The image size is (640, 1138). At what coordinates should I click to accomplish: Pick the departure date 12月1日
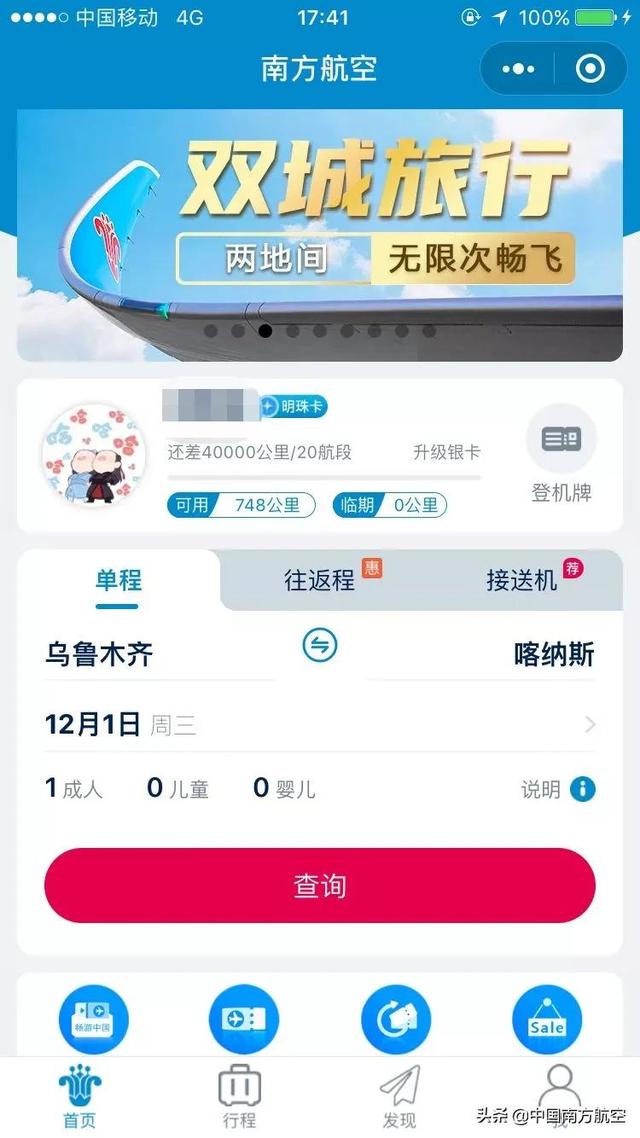[x=92, y=725]
